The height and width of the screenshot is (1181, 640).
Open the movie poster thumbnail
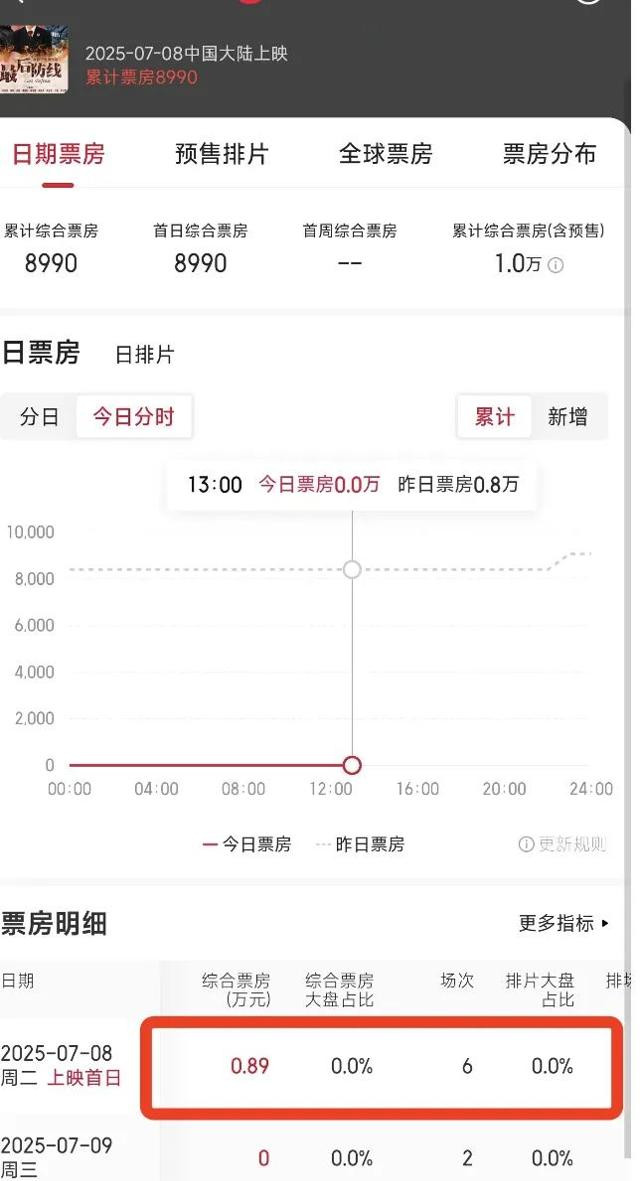pyautogui.click(x=34, y=60)
